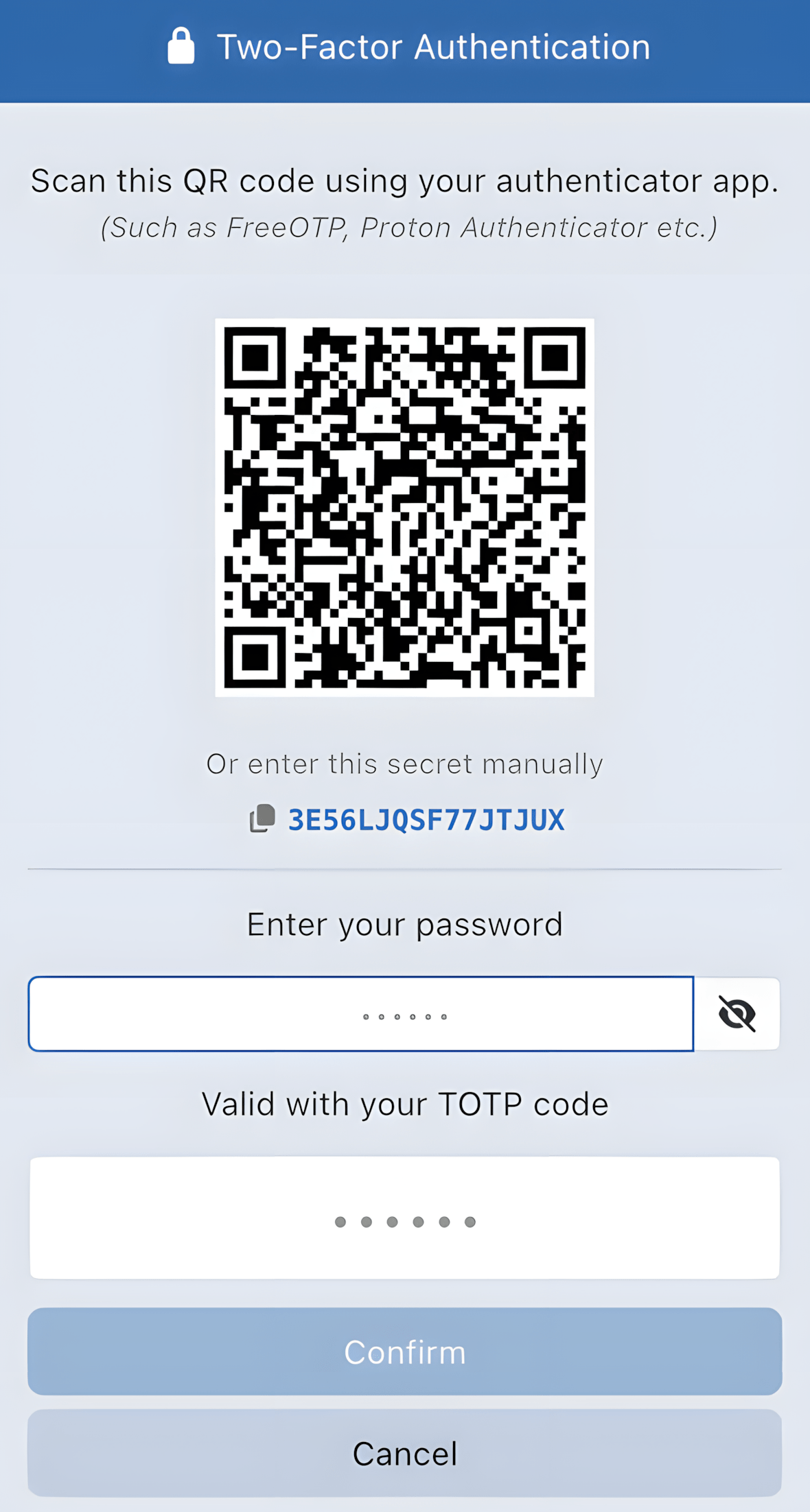810x1512 pixels.
Task: Click the QR code image
Action: (x=405, y=508)
